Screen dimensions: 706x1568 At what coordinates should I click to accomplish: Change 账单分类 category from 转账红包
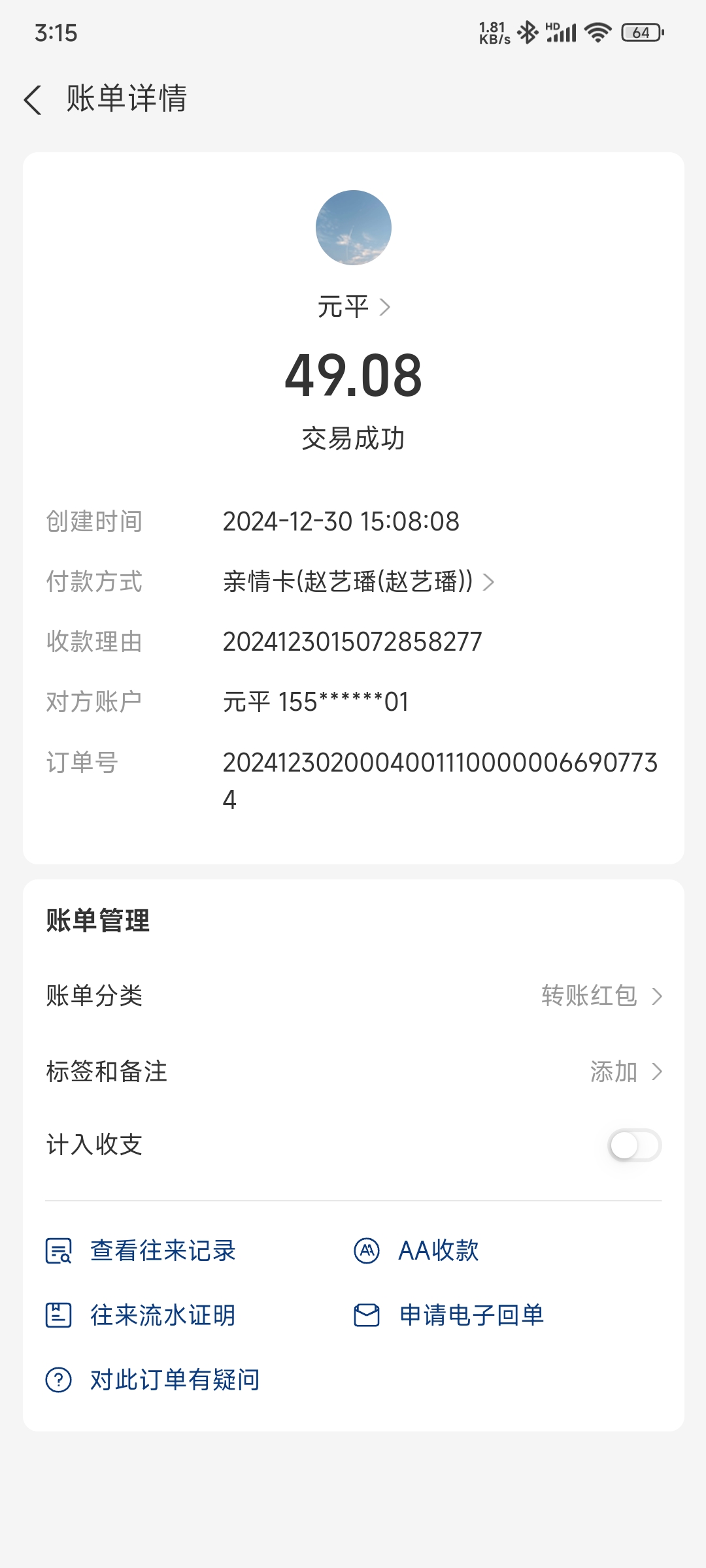pyautogui.click(x=601, y=996)
